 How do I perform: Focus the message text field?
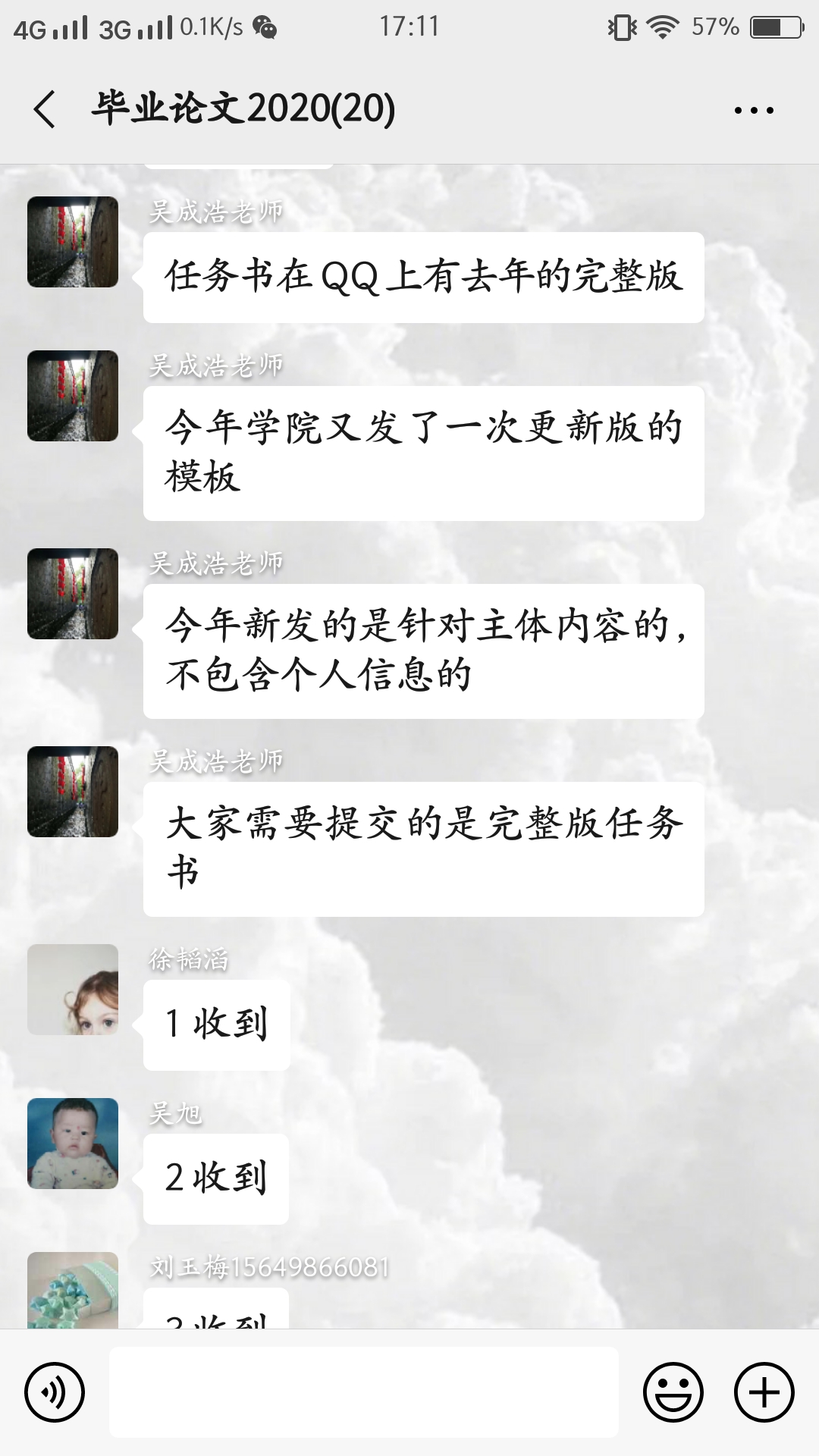(364, 1392)
